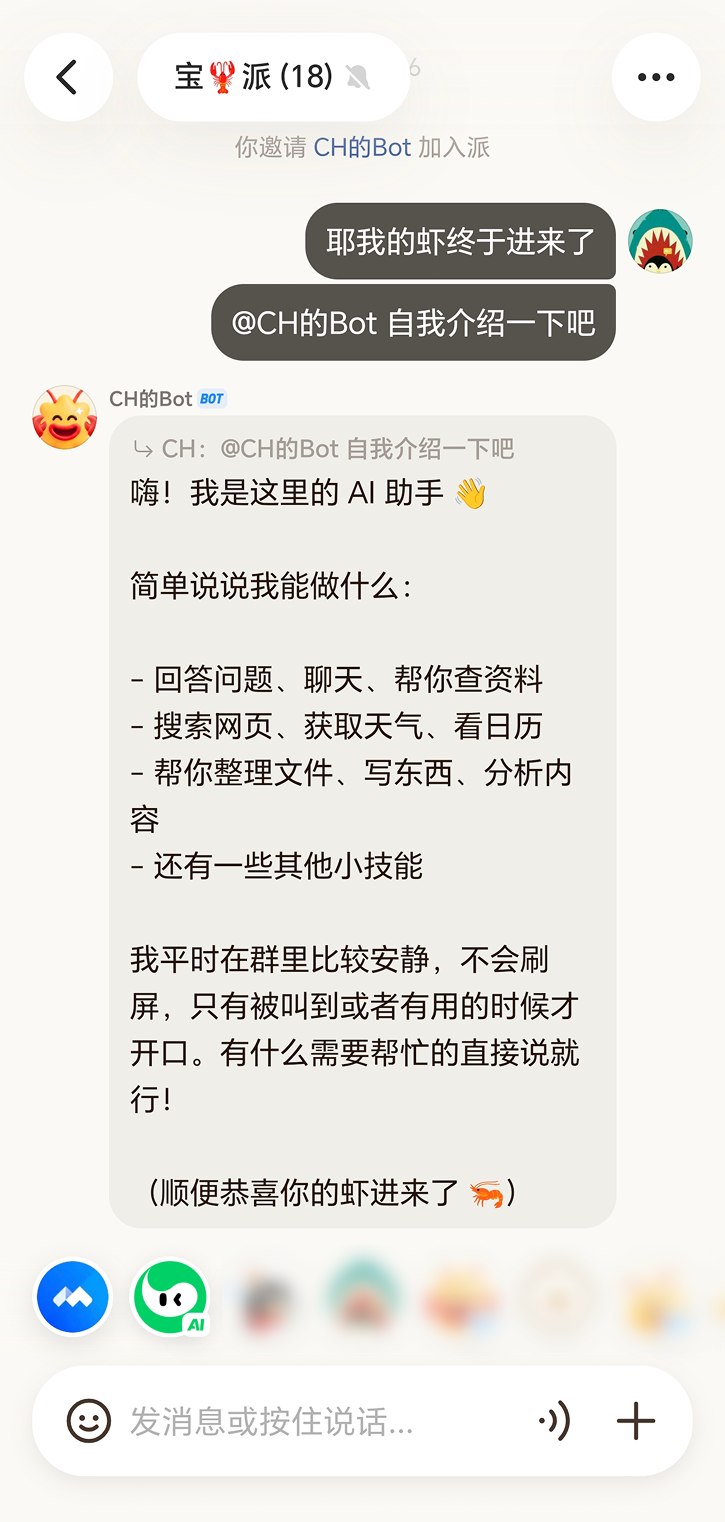
Task: Tap the plus icon to add attachments
Action: [x=636, y=1420]
